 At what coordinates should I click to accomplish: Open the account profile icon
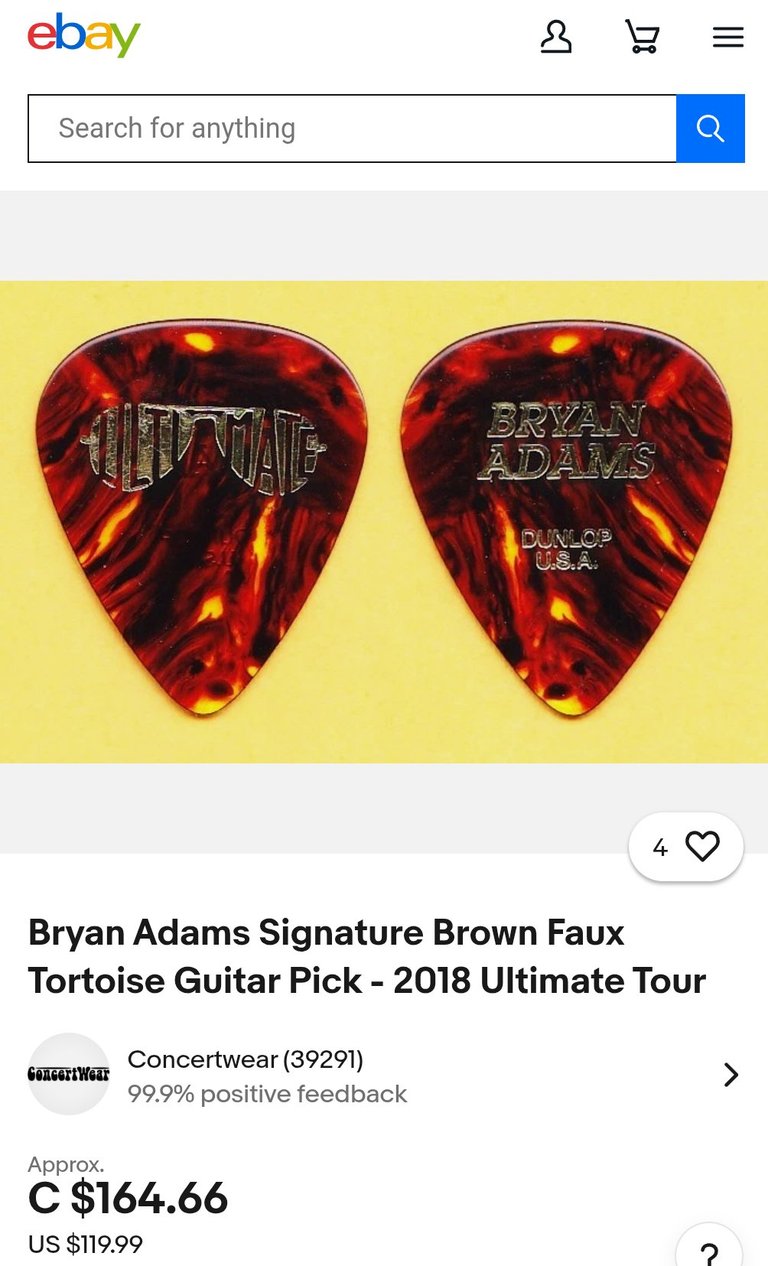(x=556, y=37)
